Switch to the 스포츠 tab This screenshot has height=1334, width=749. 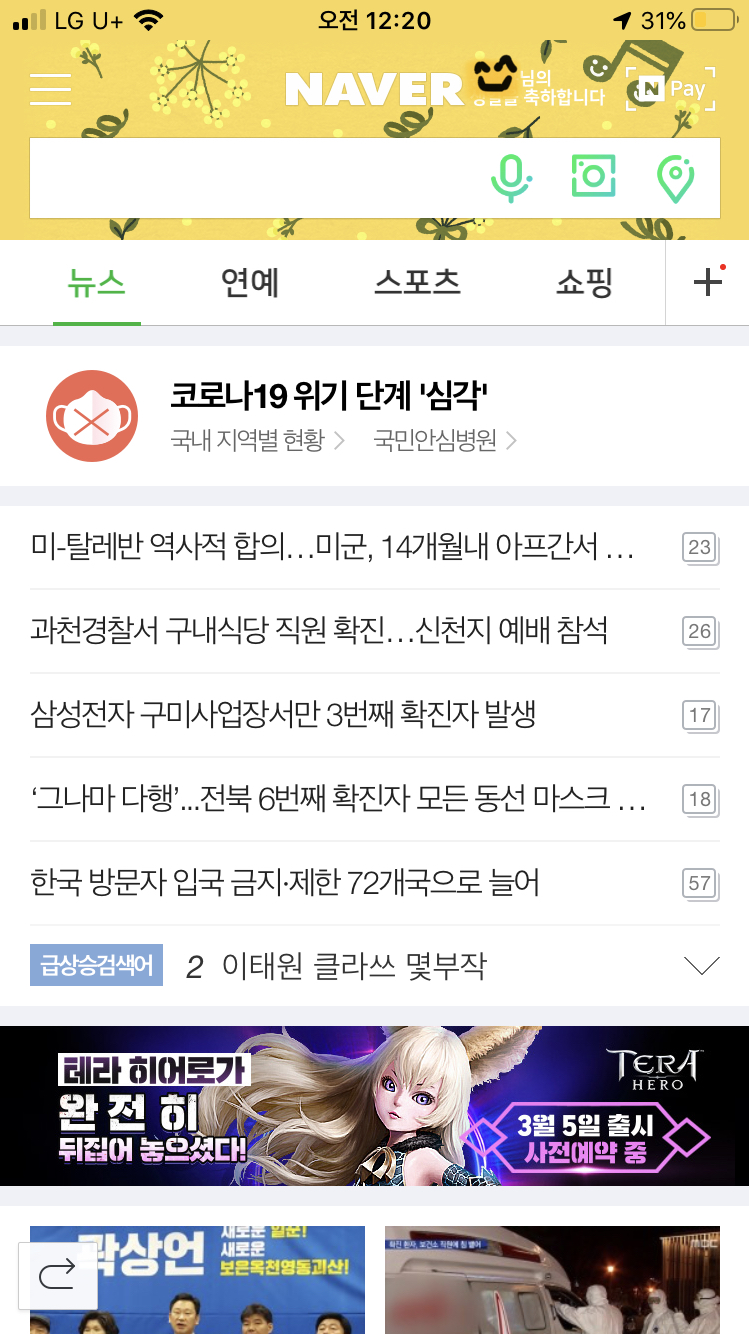[x=417, y=283]
